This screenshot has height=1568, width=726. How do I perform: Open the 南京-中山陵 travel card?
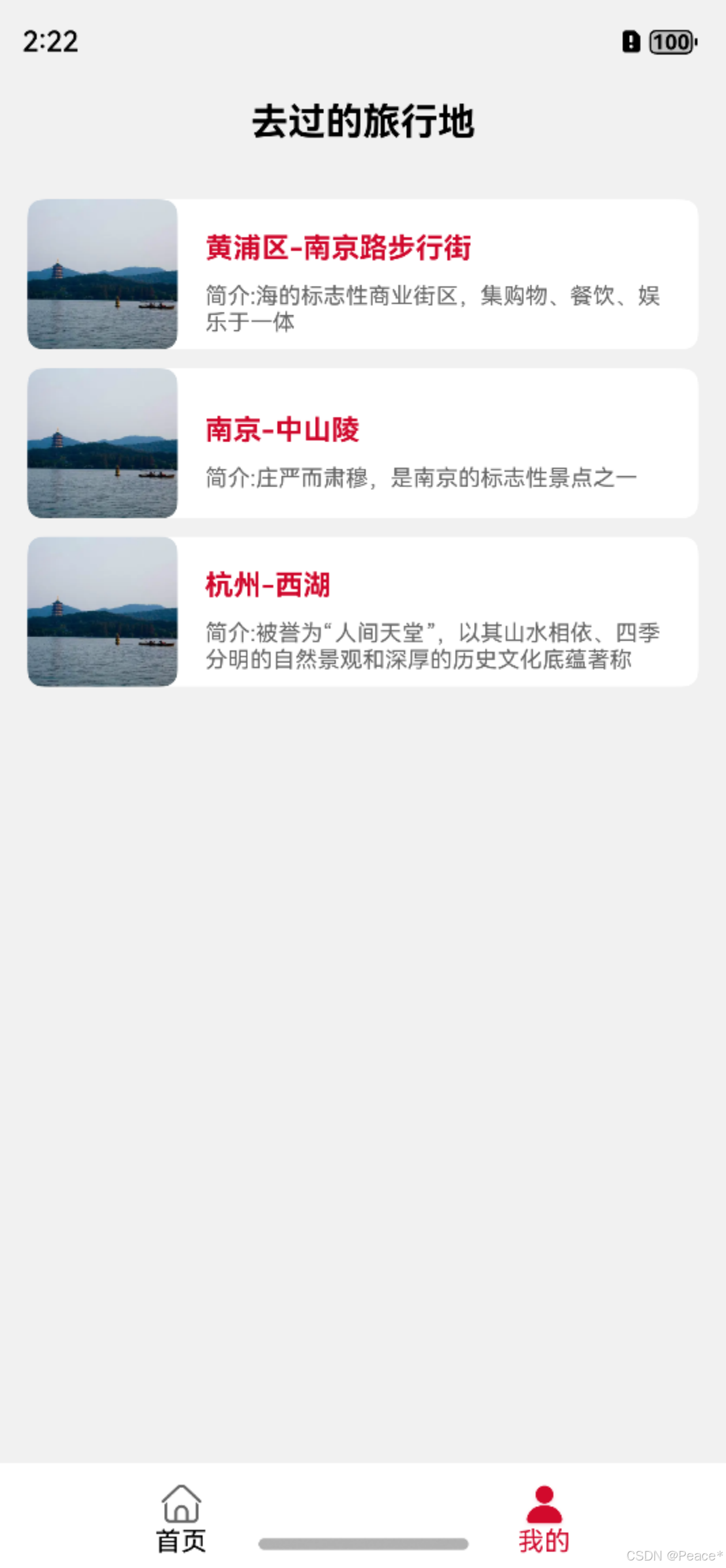click(362, 443)
